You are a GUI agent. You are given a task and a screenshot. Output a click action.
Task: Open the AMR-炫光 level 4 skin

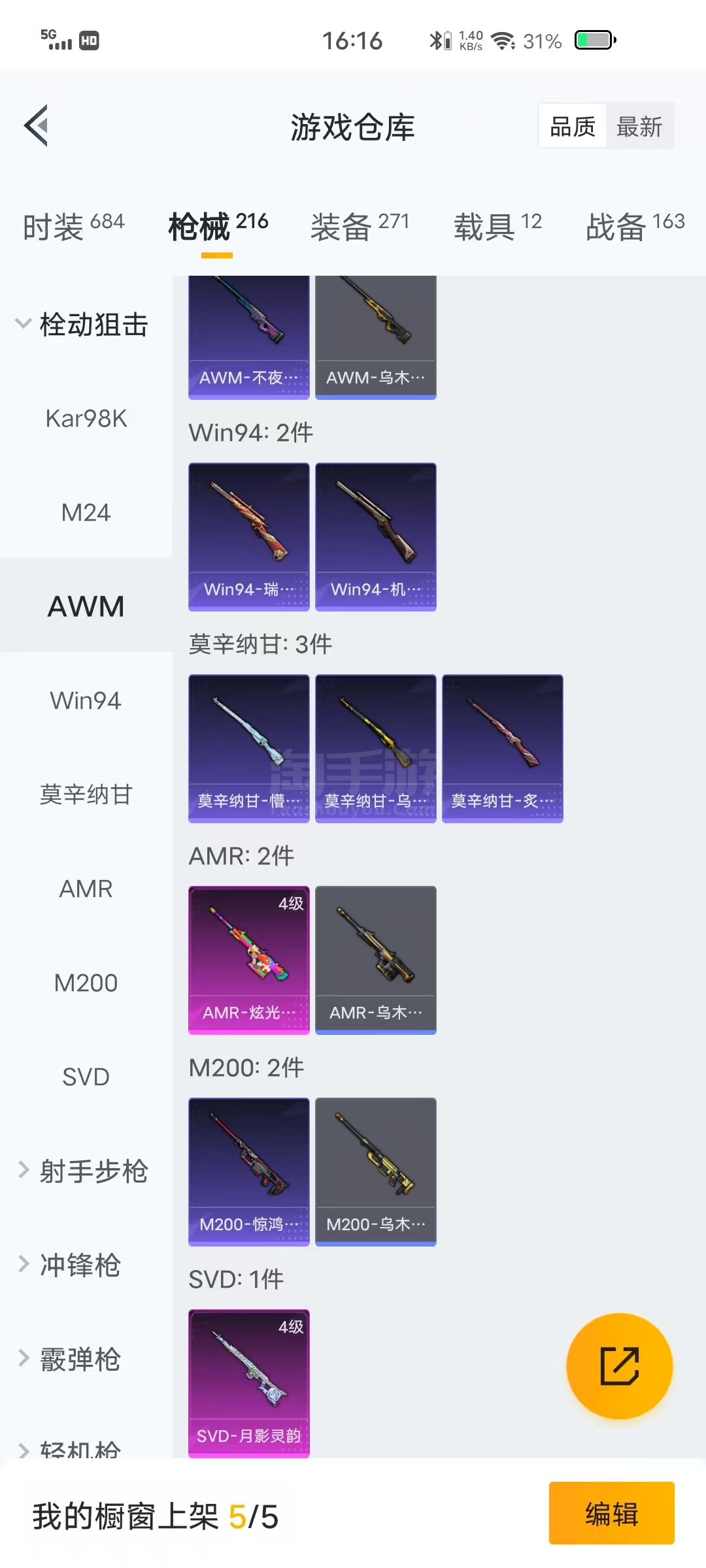[x=248, y=960]
